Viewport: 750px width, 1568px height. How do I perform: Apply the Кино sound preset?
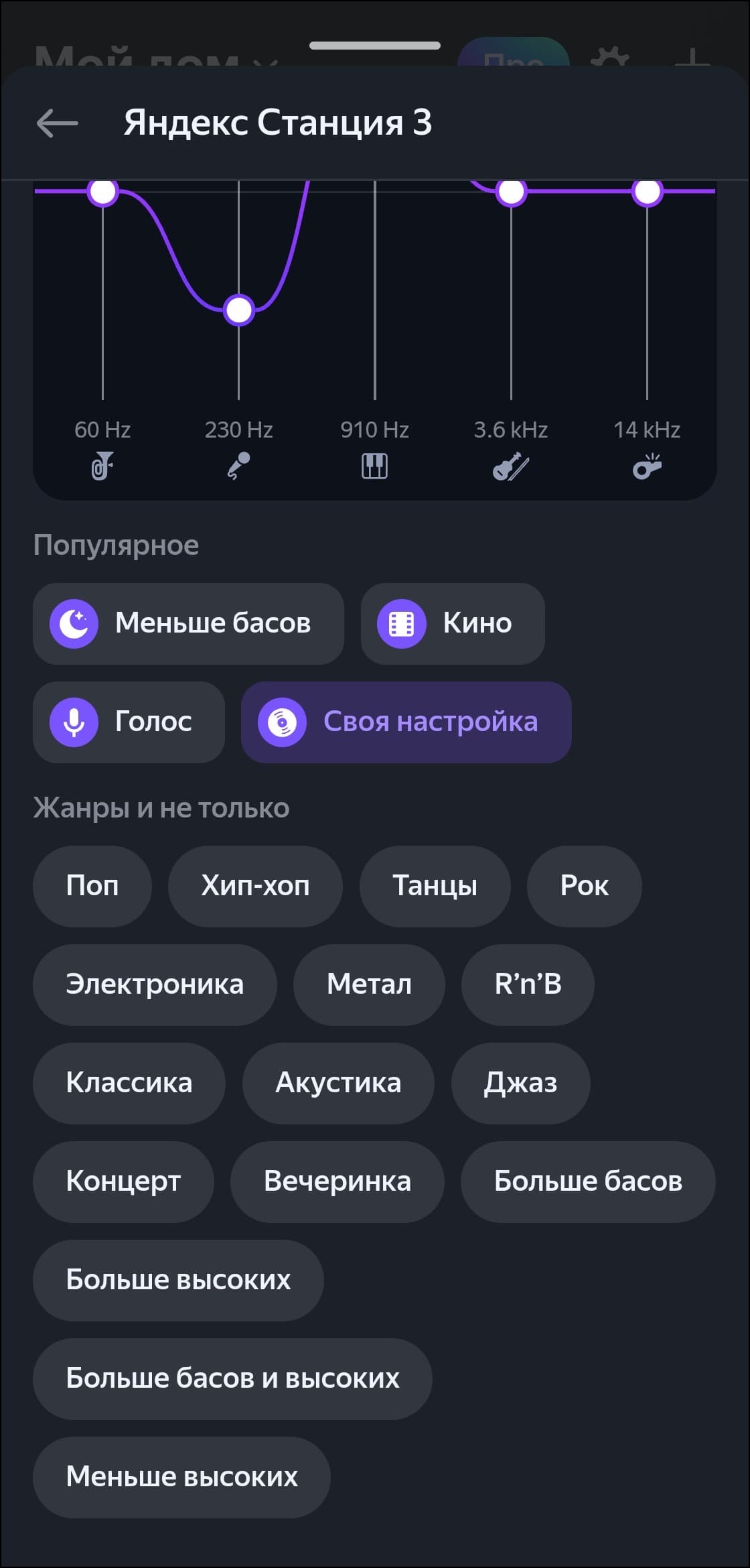453,623
